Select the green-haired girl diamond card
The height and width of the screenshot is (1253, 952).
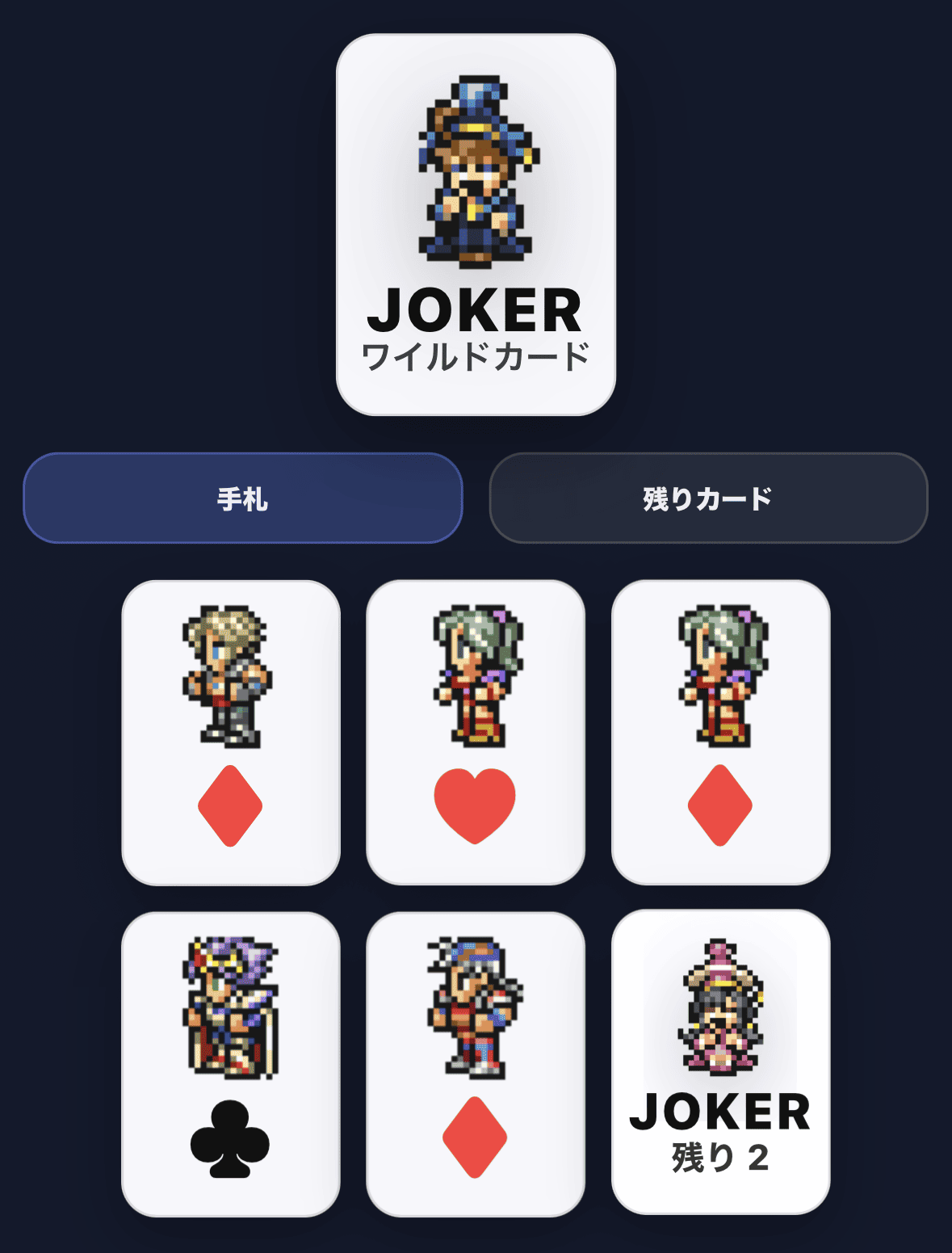pyautogui.click(x=720, y=732)
